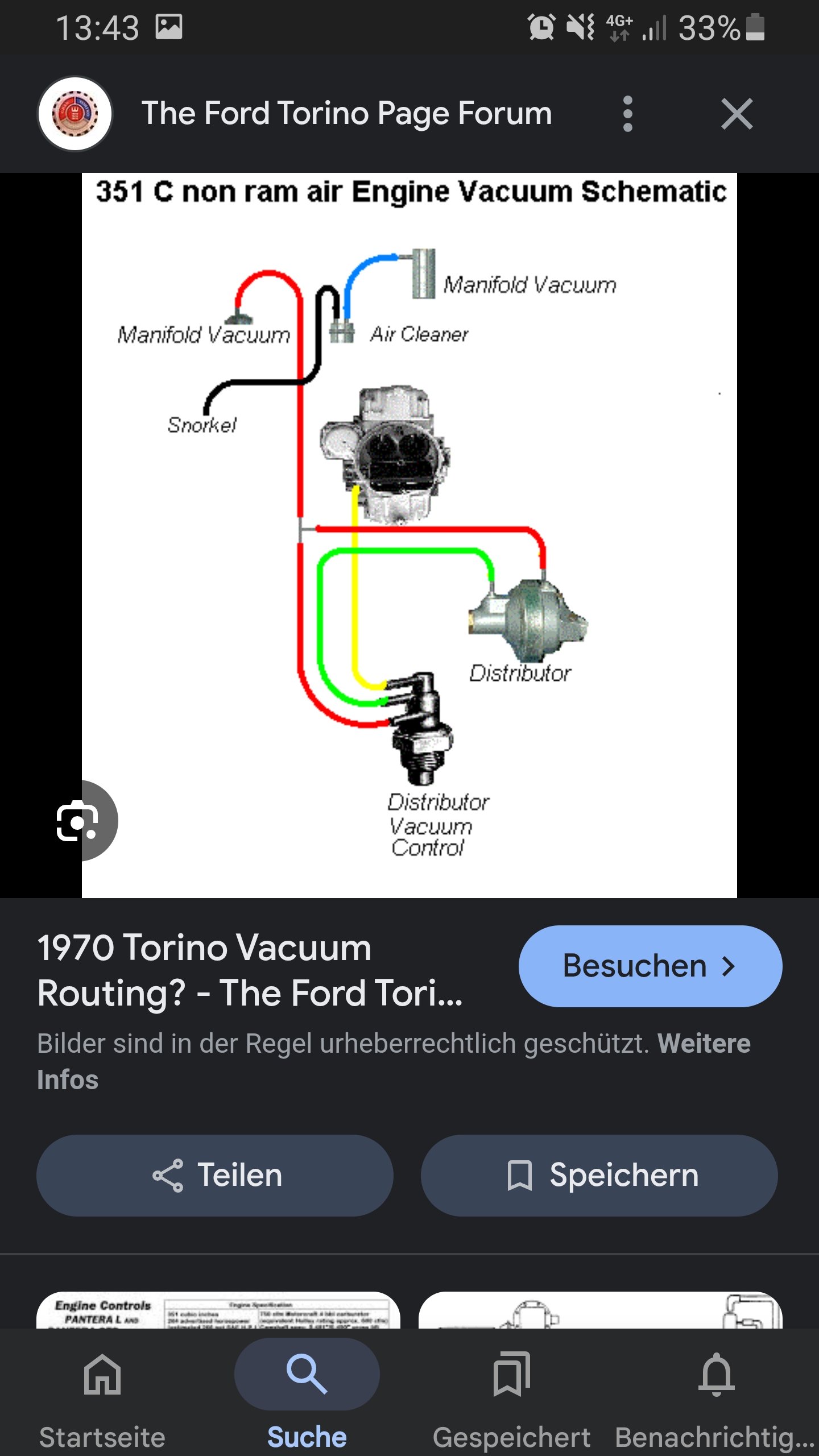
Task: Open the three-dot overflow menu
Action: pos(627,114)
